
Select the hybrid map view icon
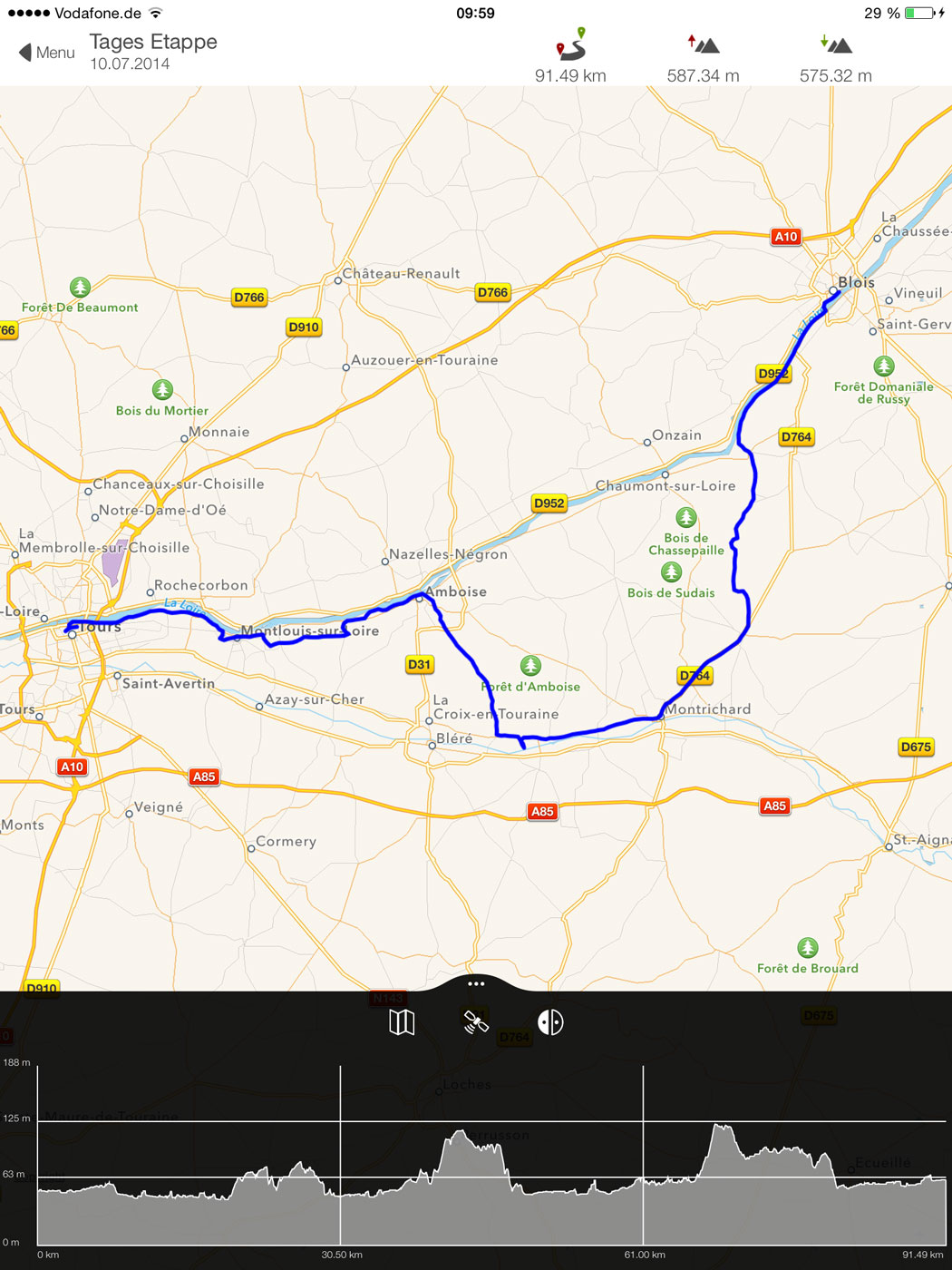pyautogui.click(x=550, y=1022)
